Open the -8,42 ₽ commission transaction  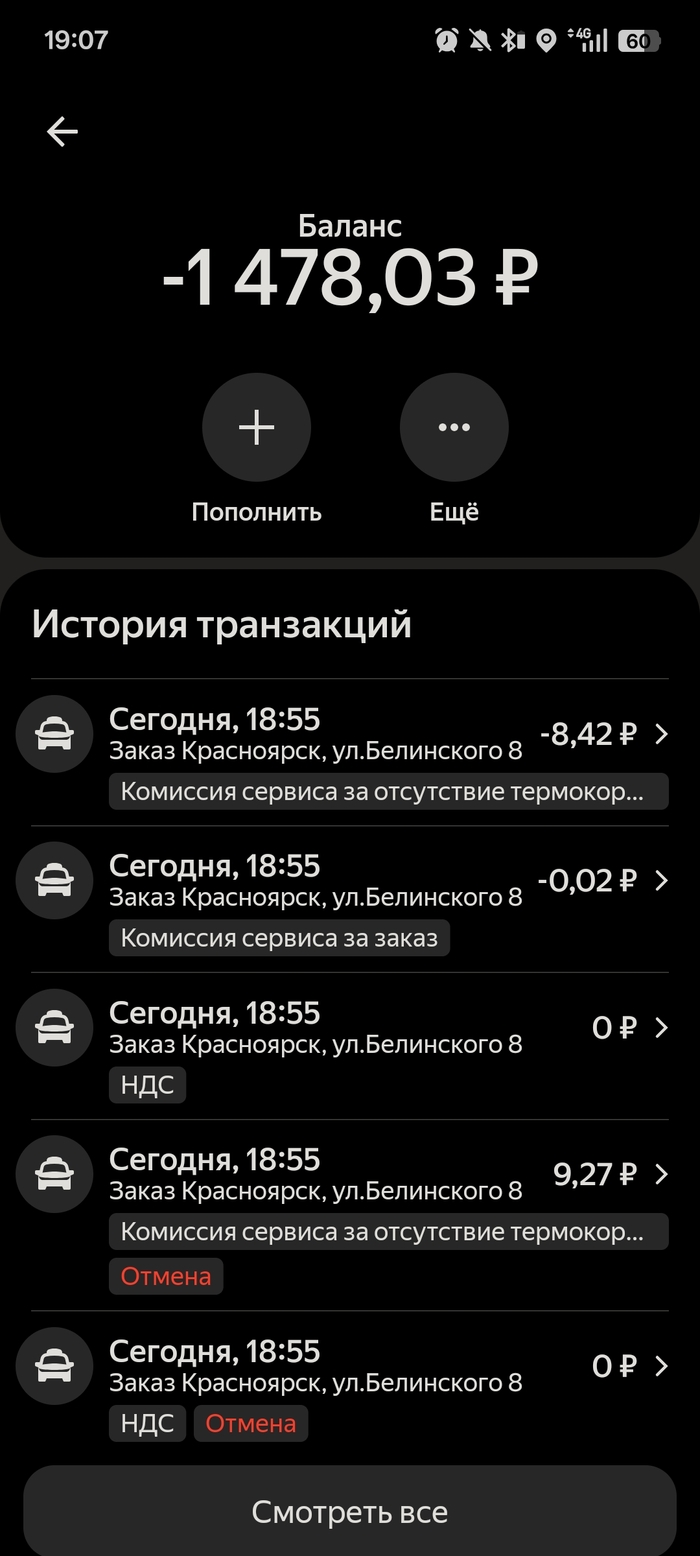[350, 752]
